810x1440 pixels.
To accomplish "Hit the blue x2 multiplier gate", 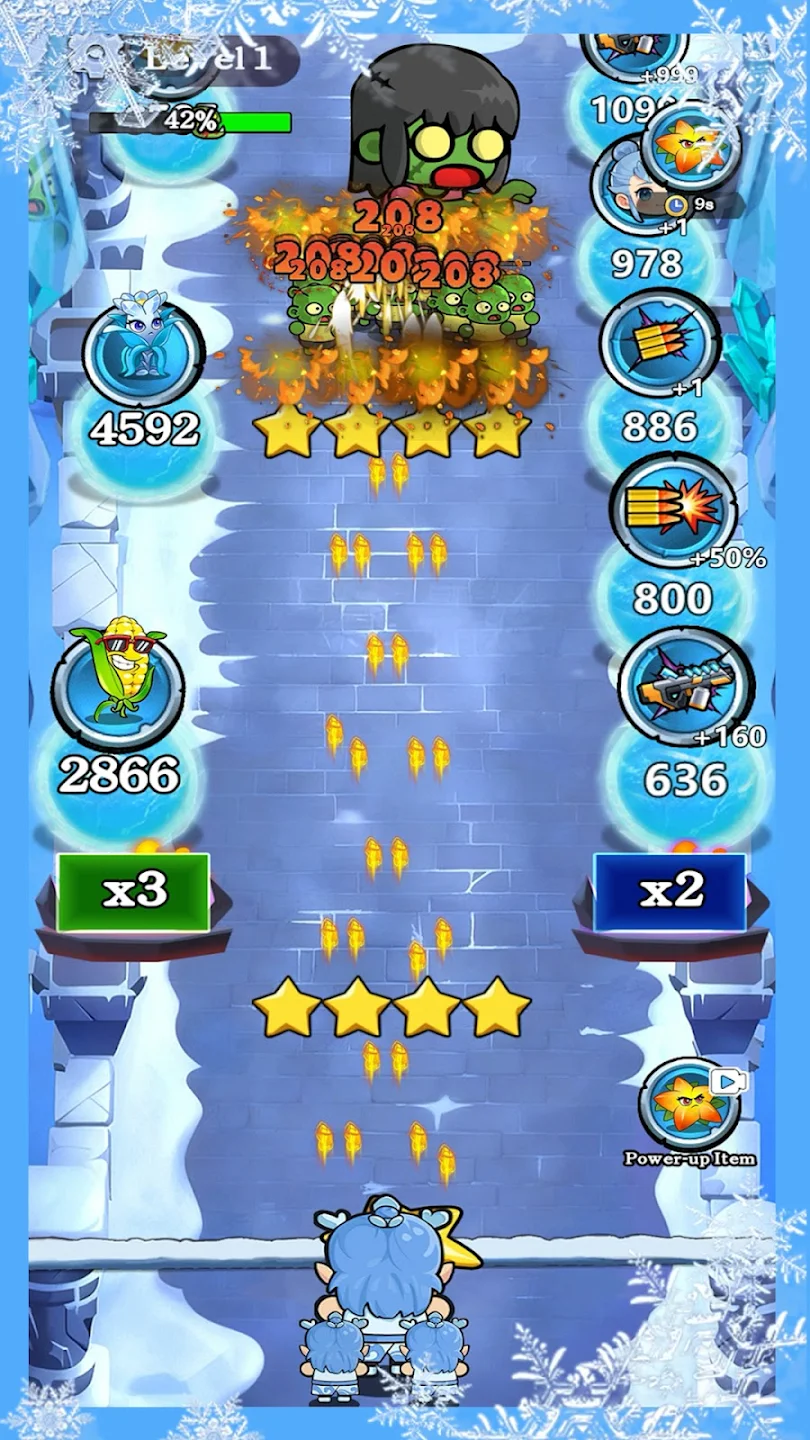I will coord(672,890).
